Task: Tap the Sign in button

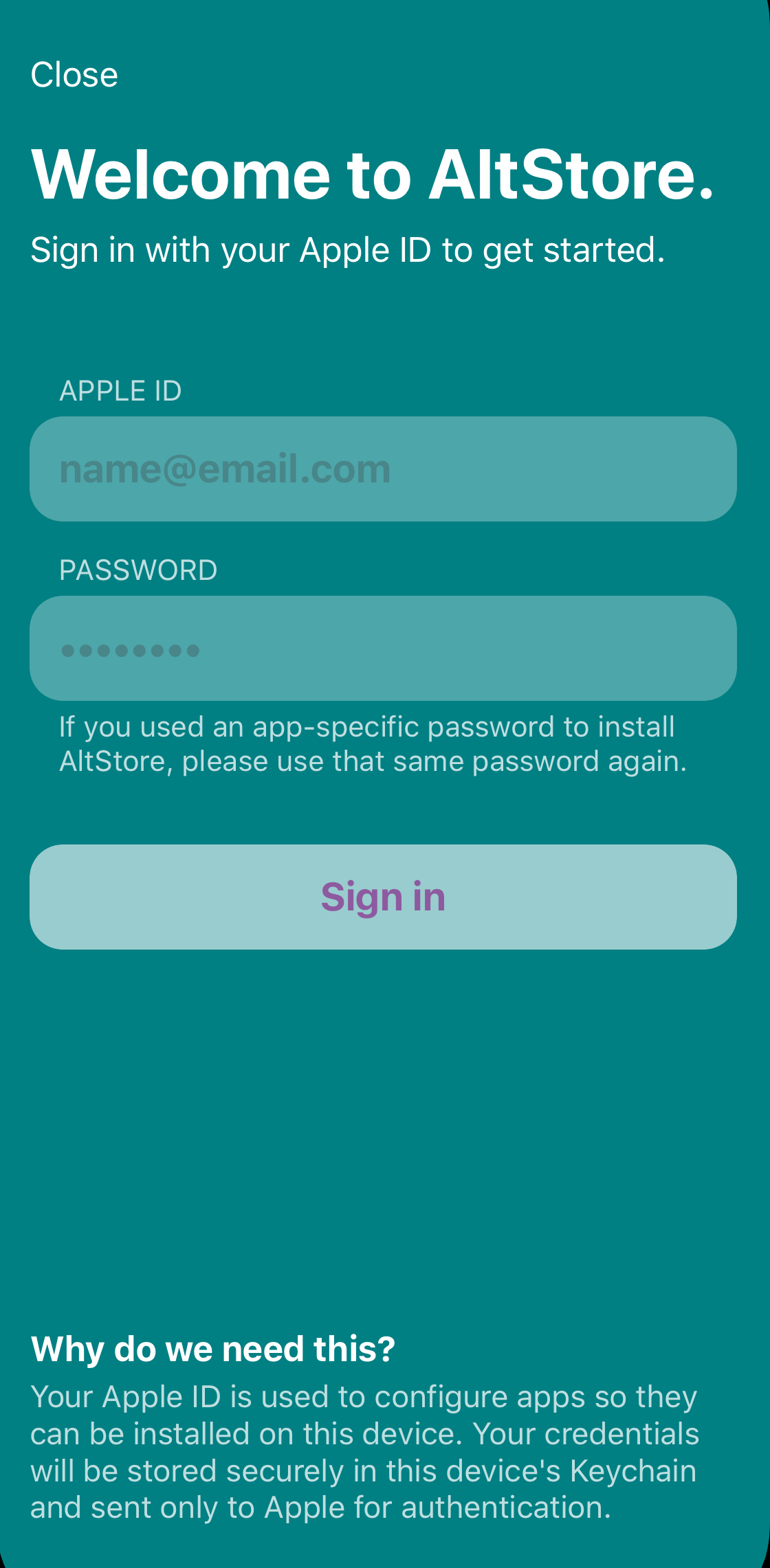Action: pos(383,897)
